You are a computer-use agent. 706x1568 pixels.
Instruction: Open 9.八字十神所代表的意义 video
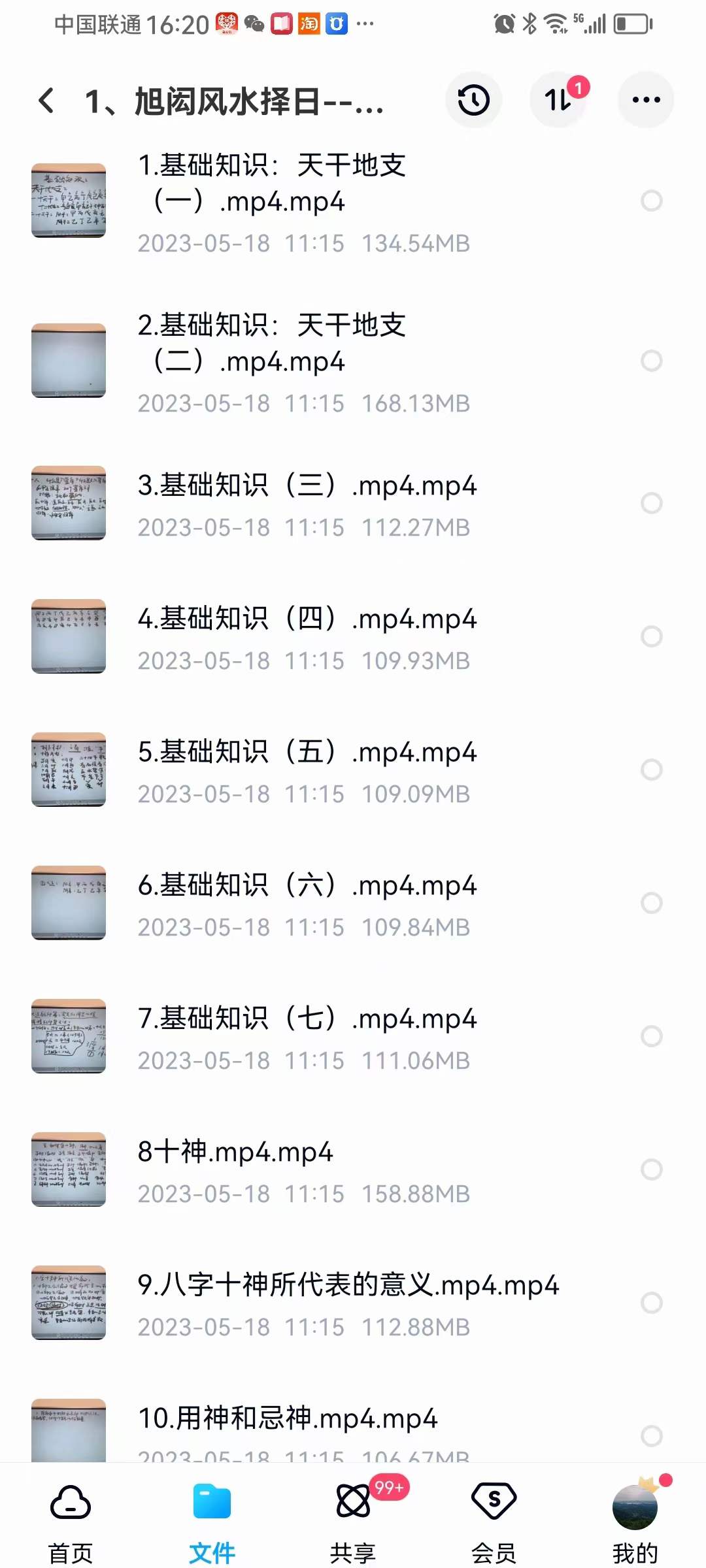pos(348,1286)
